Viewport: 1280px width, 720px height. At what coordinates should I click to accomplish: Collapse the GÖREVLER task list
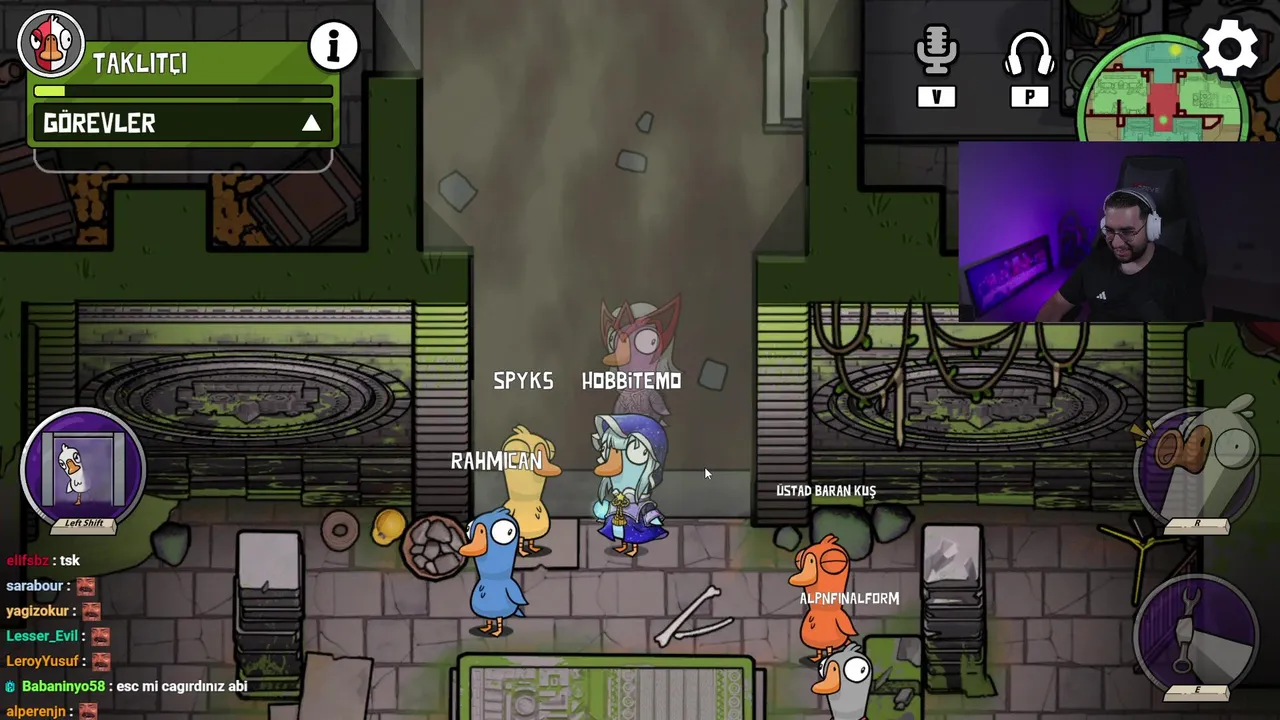pyautogui.click(x=311, y=123)
